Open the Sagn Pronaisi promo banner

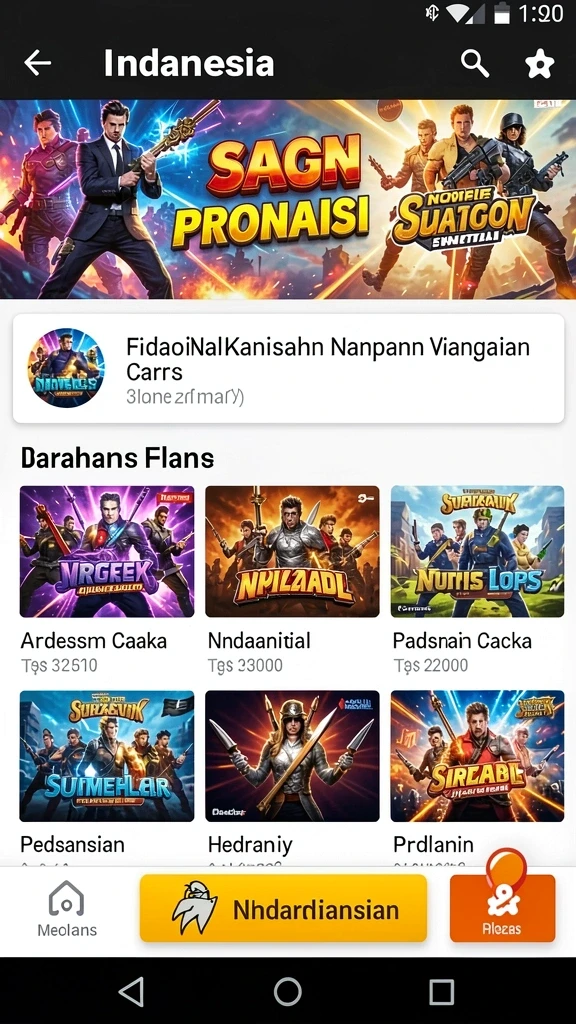coord(288,199)
